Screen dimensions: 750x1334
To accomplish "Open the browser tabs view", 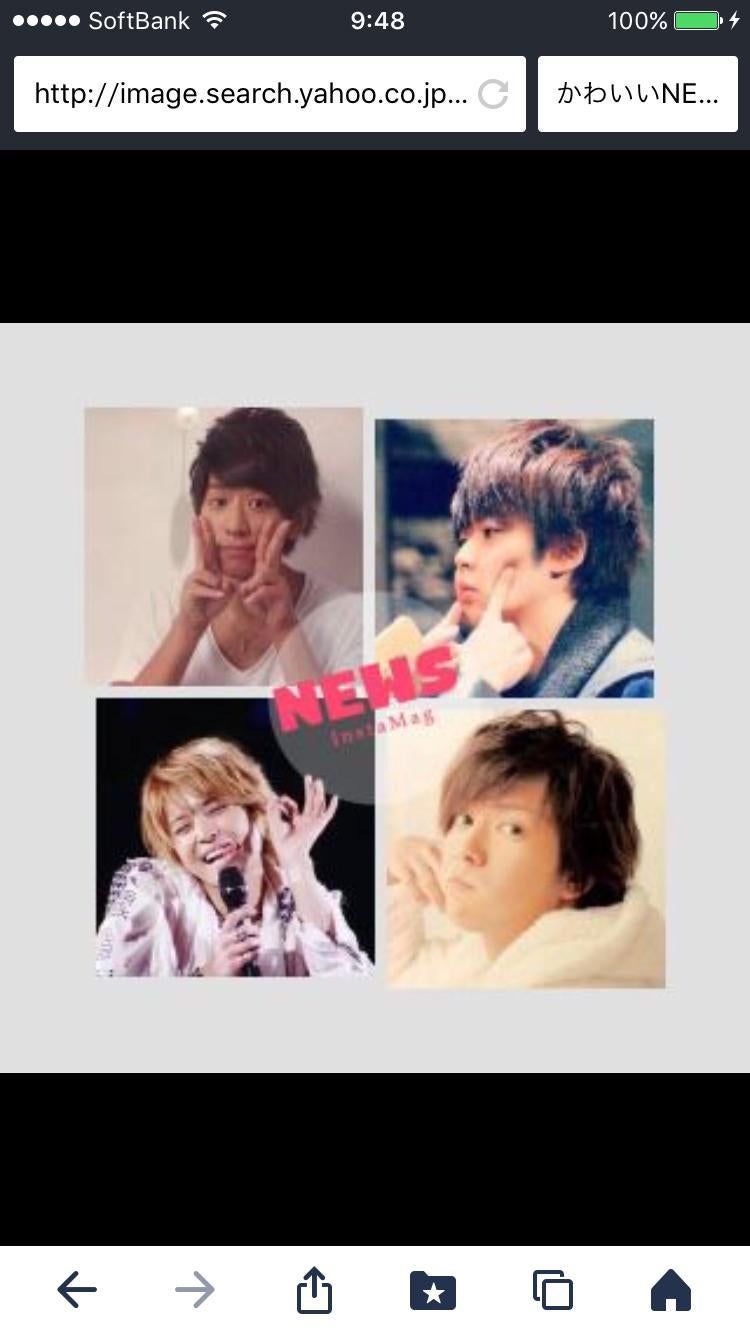I will (552, 1290).
